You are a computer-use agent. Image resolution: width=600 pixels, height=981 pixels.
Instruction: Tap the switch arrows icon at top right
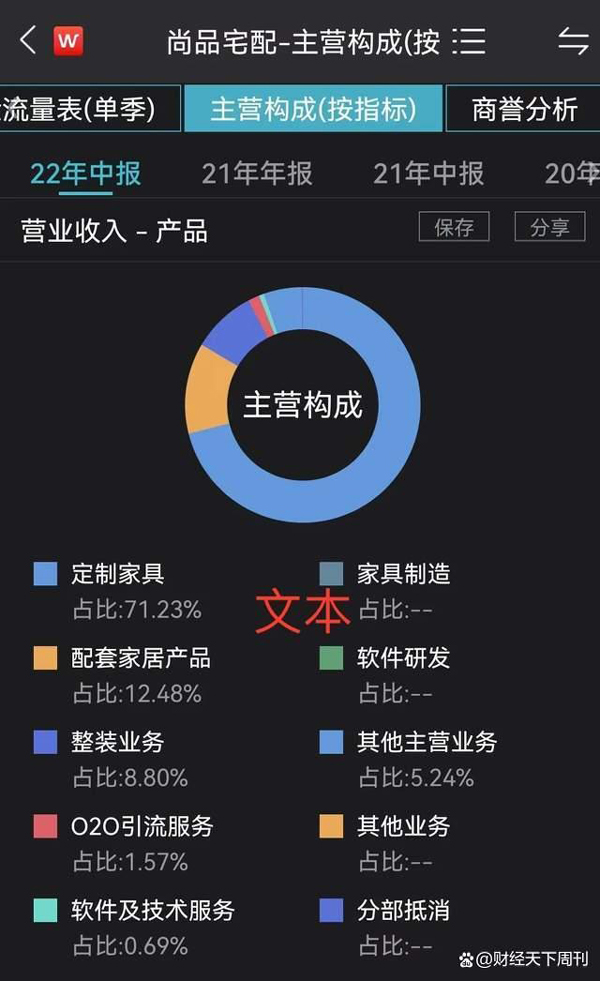pos(573,41)
